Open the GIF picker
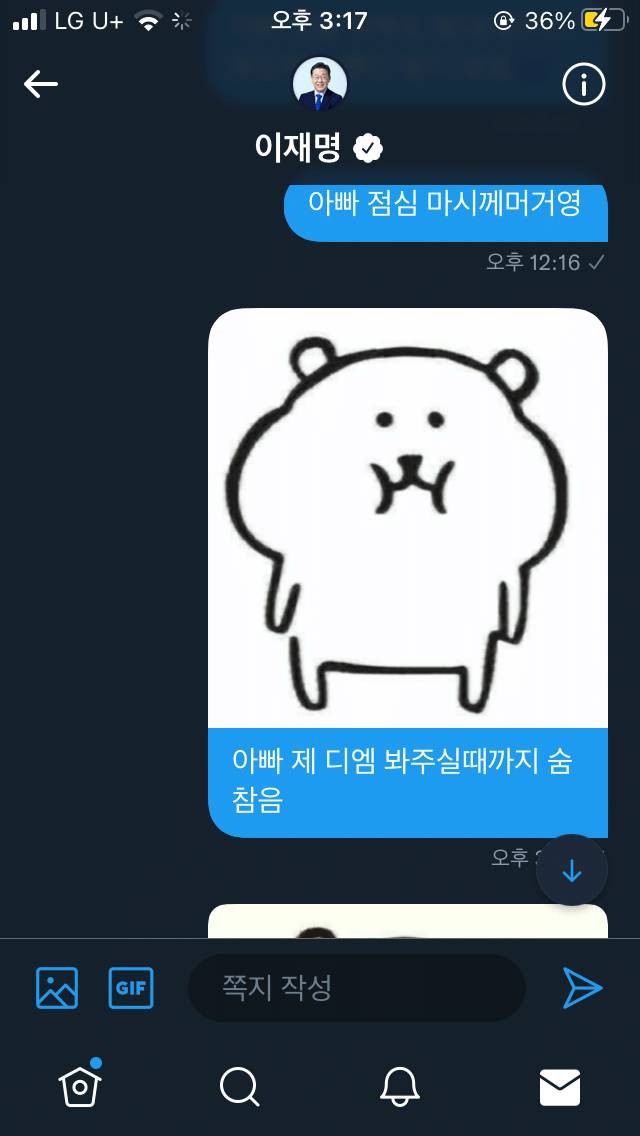 [131, 987]
